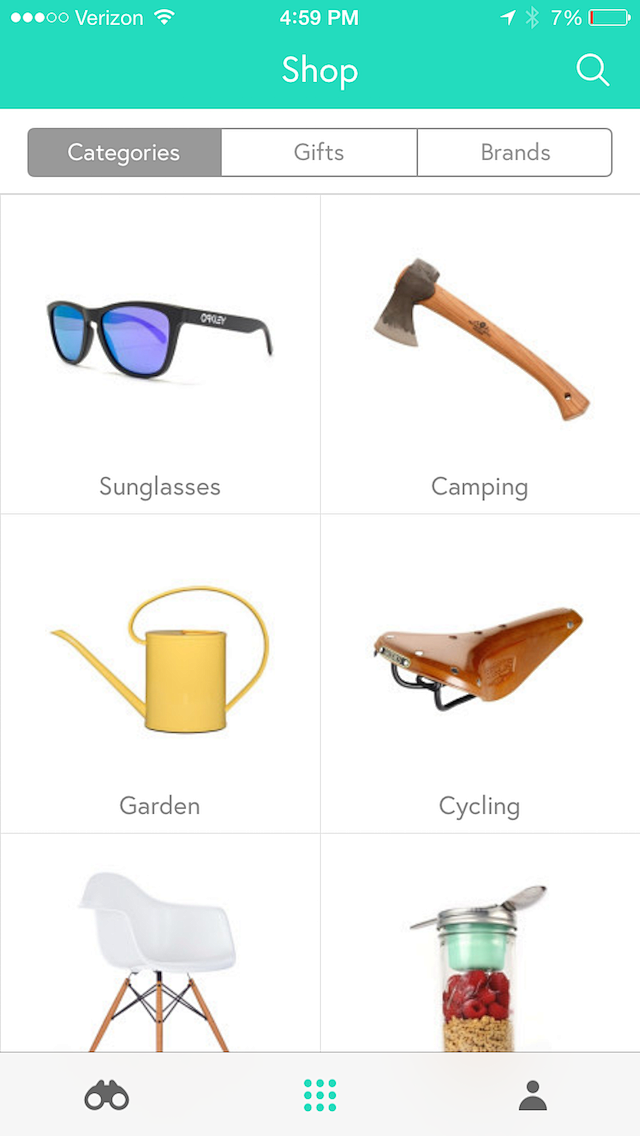
Task: Open the profile person tab
Action: [533, 1097]
